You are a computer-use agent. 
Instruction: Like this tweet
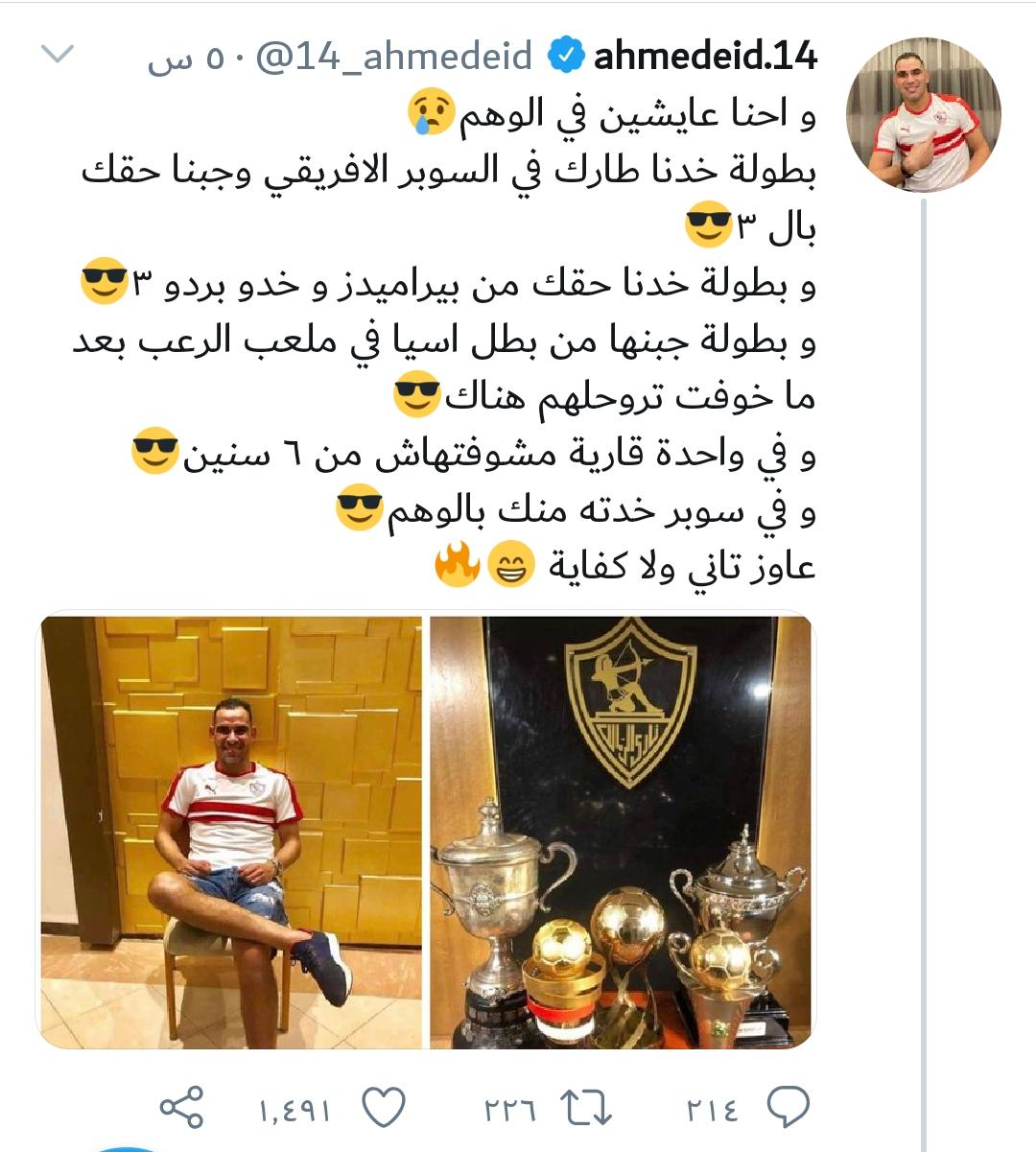tap(386, 1108)
